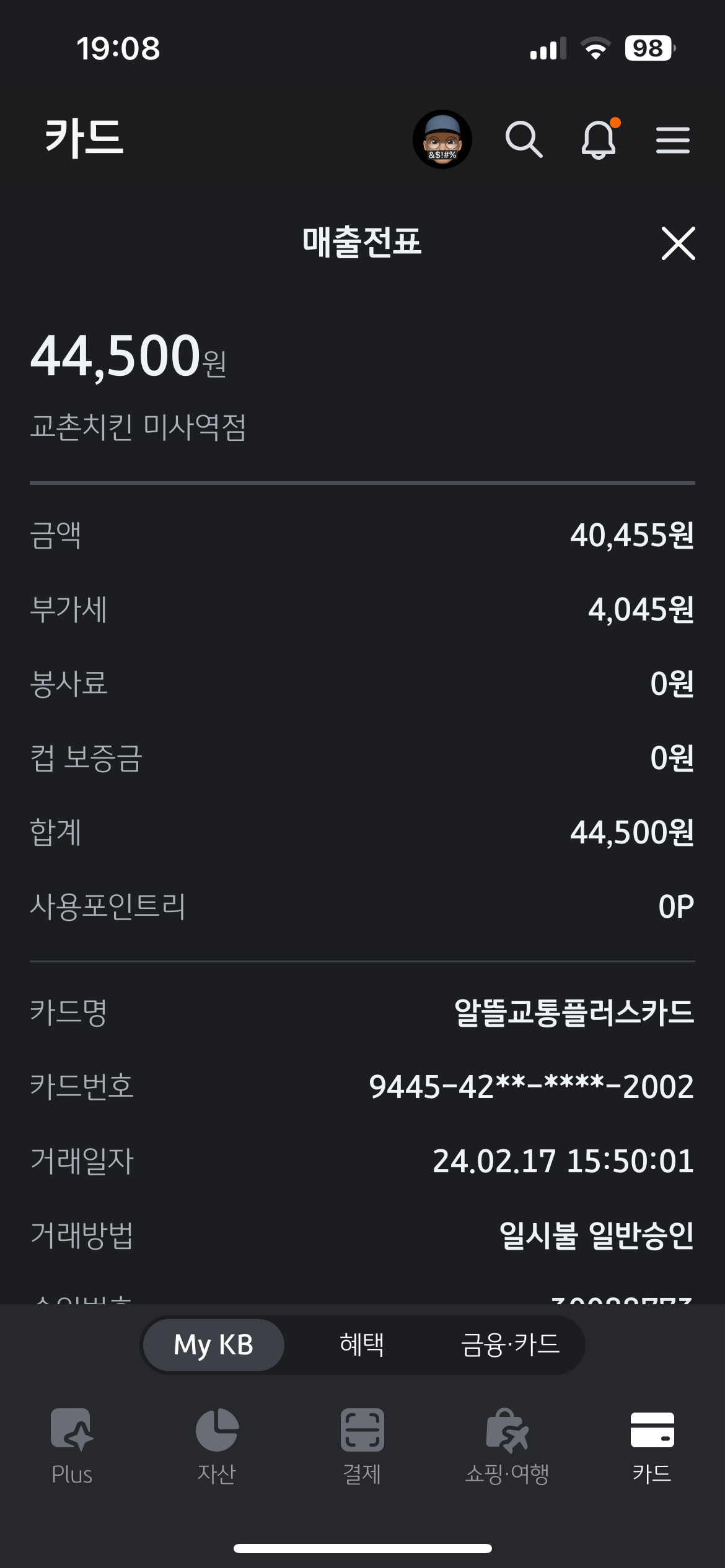The height and width of the screenshot is (1568, 725).
Task: Switch to the 금융·카드 segment
Action: (x=510, y=1345)
